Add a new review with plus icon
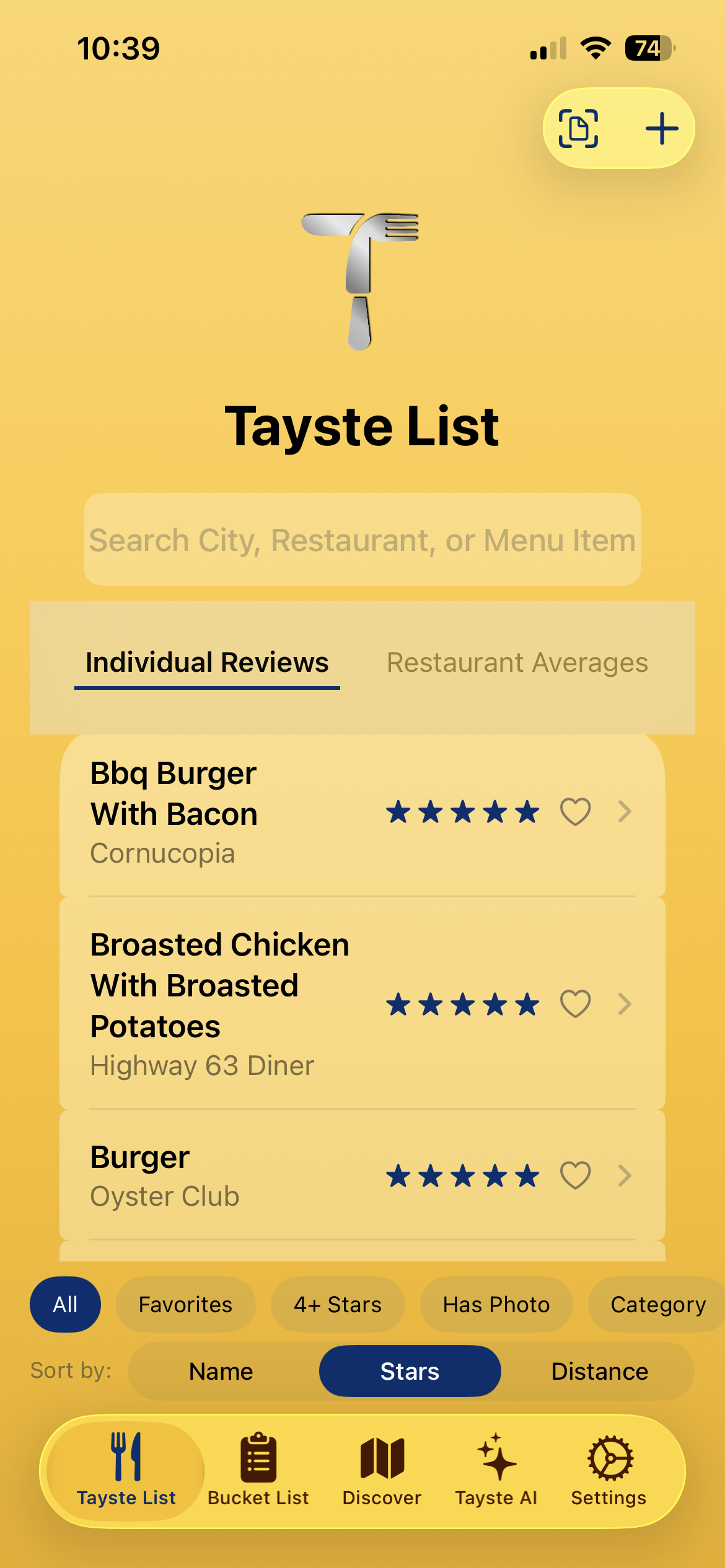 coord(661,129)
